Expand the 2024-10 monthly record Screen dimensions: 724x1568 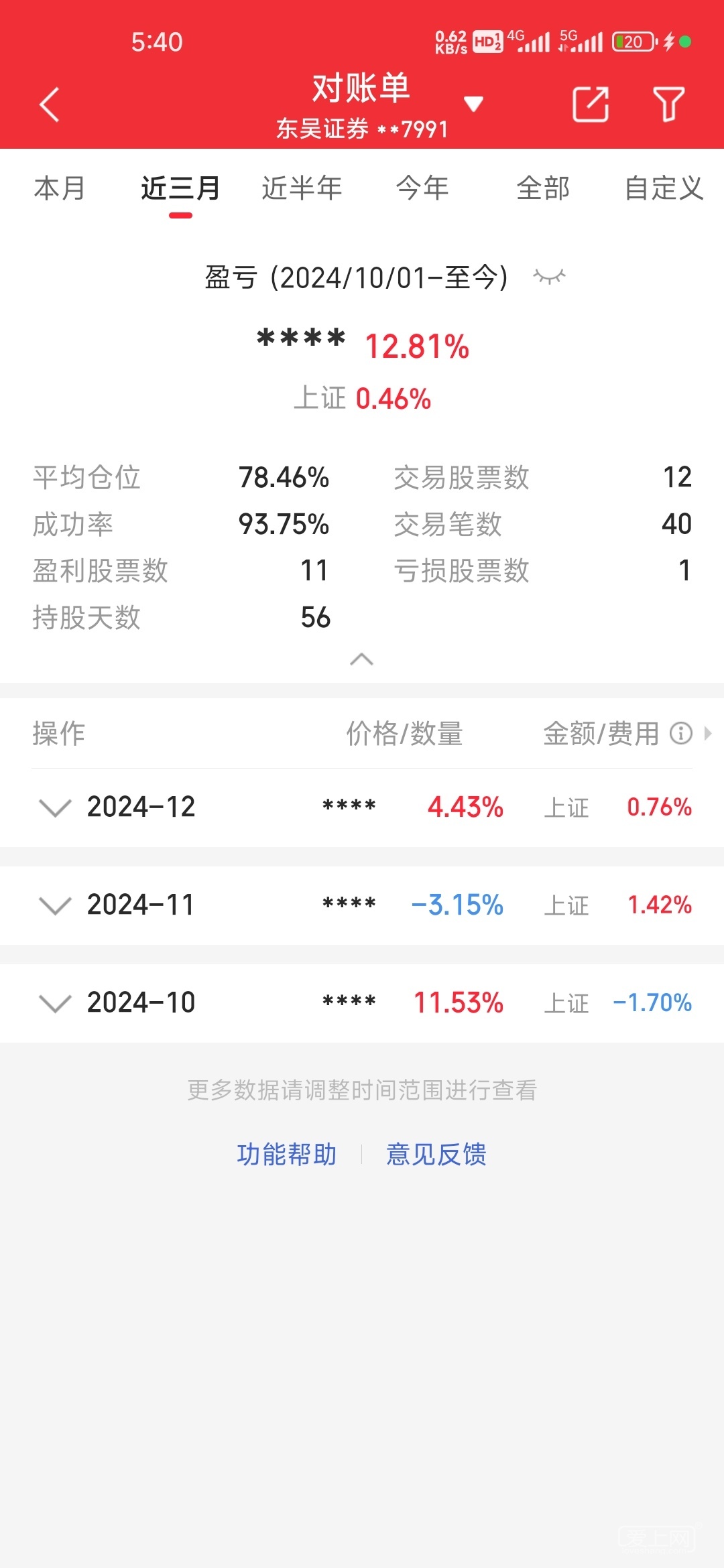tap(56, 1003)
